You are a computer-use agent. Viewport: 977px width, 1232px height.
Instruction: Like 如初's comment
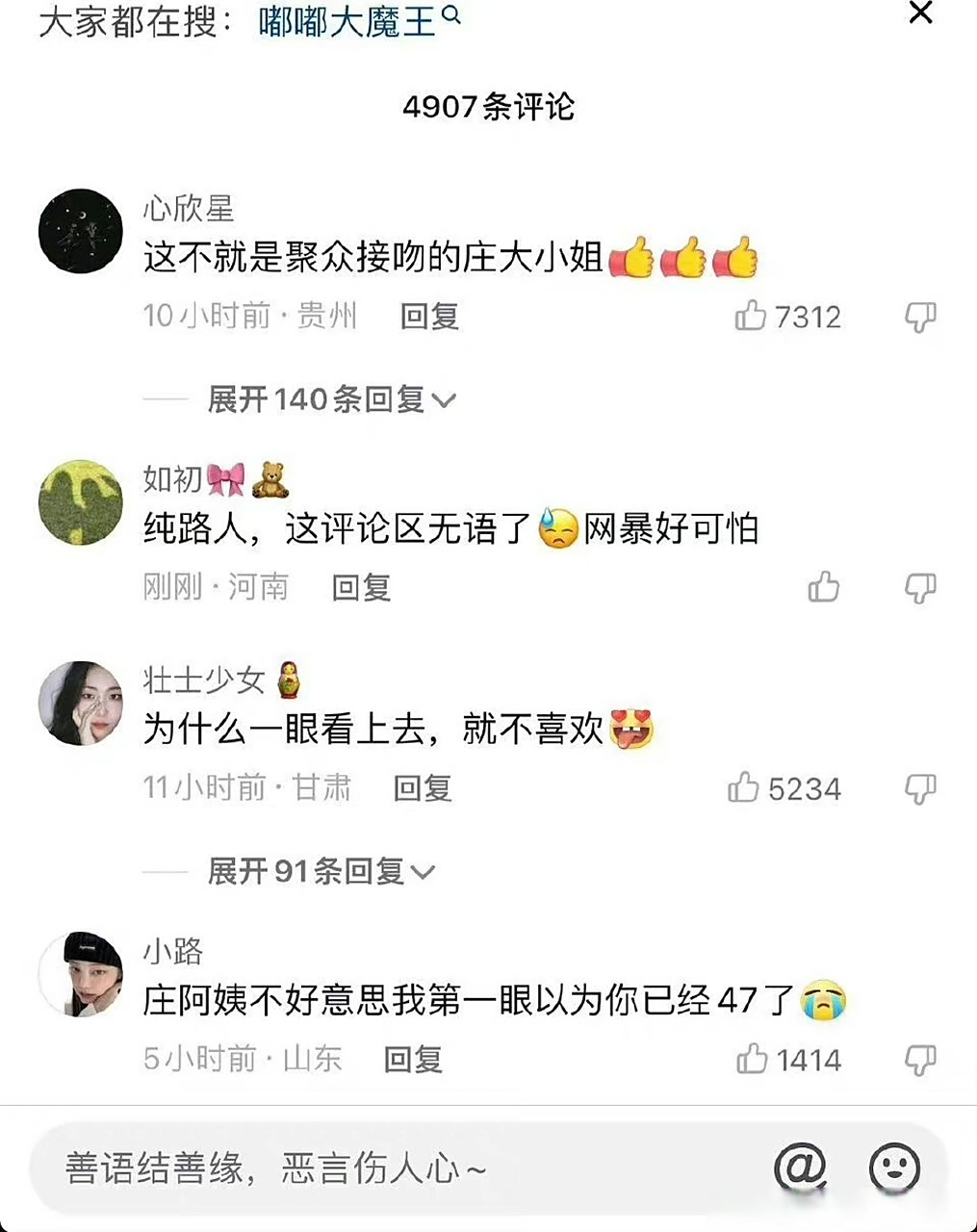tap(823, 586)
